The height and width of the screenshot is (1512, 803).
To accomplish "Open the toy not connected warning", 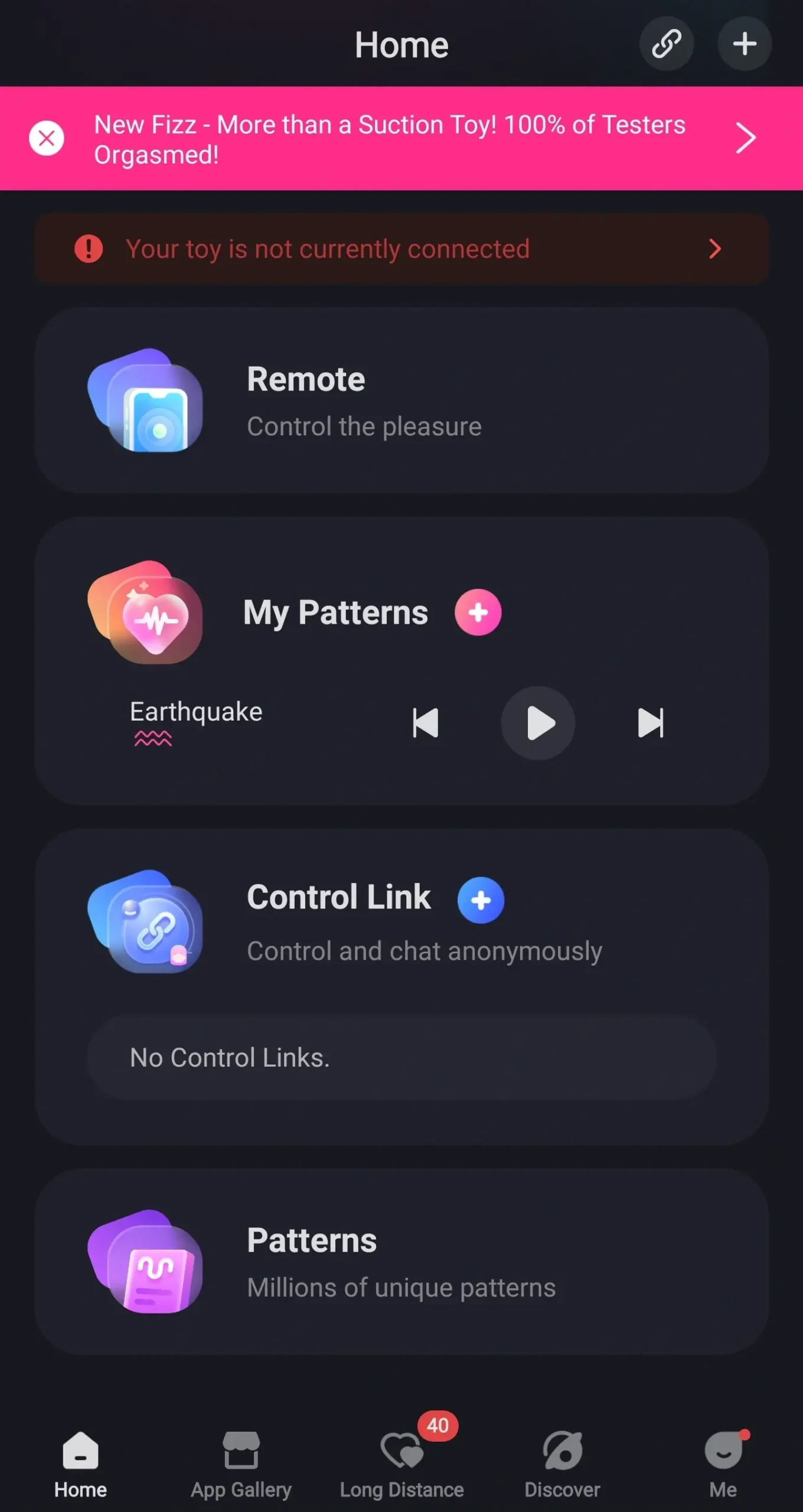I will (401, 249).
